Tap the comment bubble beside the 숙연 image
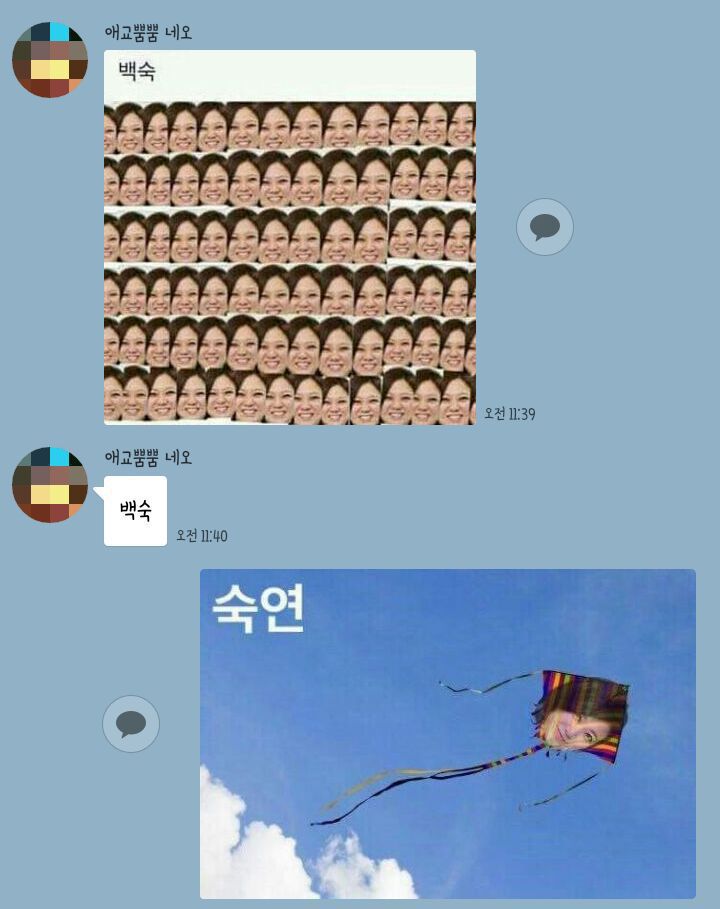The image size is (720, 909). [x=131, y=723]
